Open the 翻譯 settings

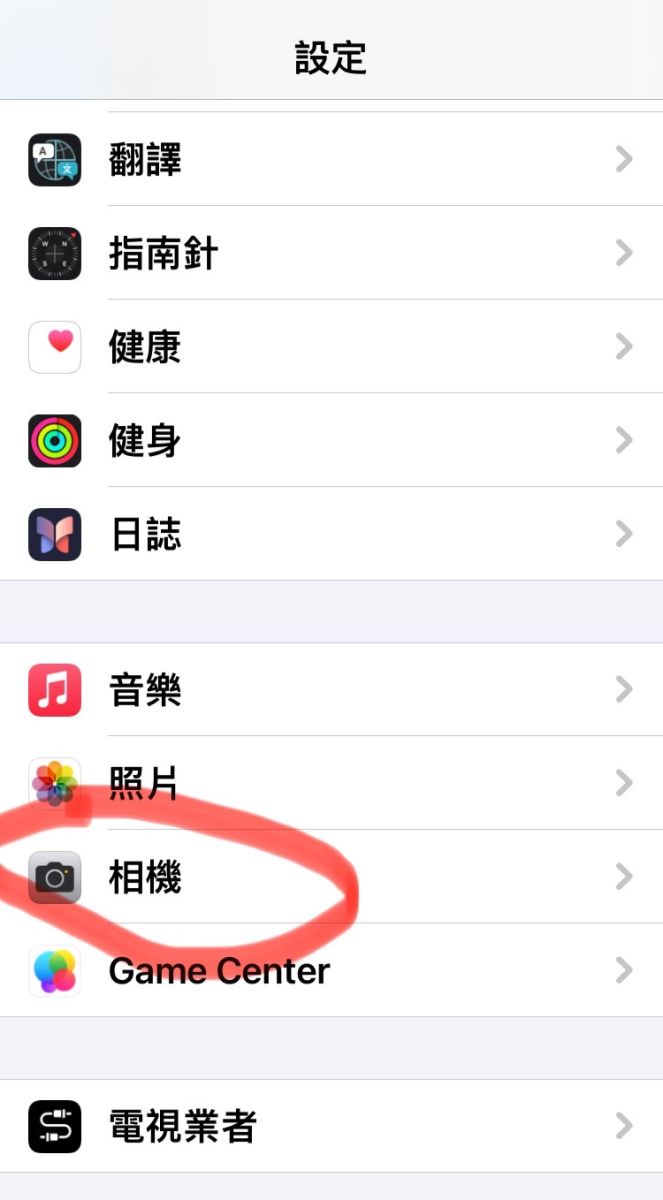coord(330,159)
